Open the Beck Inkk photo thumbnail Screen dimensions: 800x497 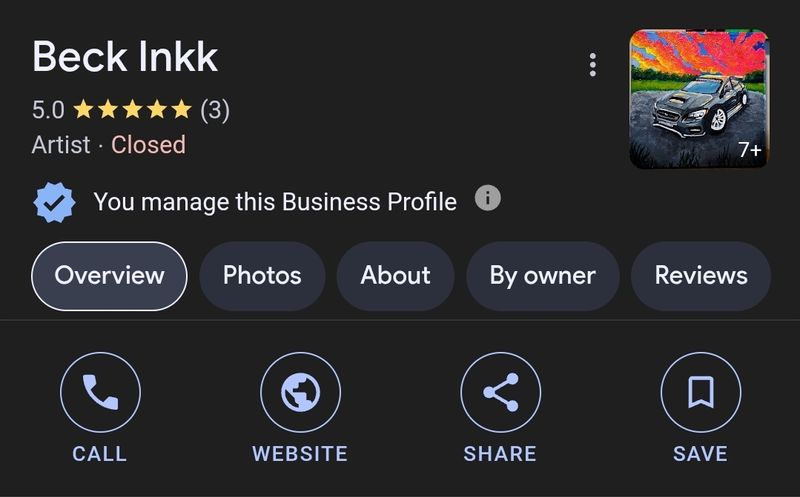[x=699, y=98]
